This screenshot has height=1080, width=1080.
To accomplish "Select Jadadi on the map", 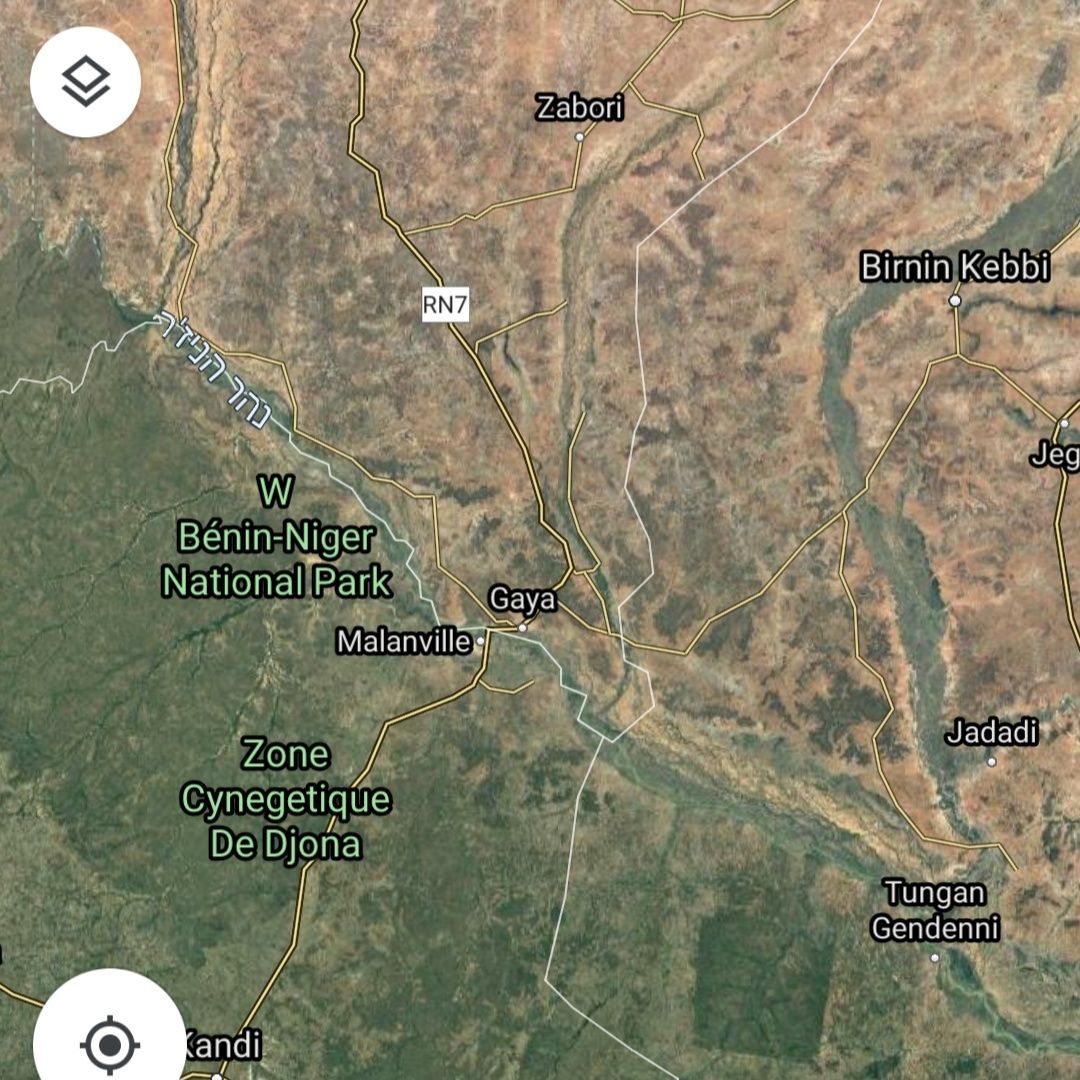I will click(992, 733).
